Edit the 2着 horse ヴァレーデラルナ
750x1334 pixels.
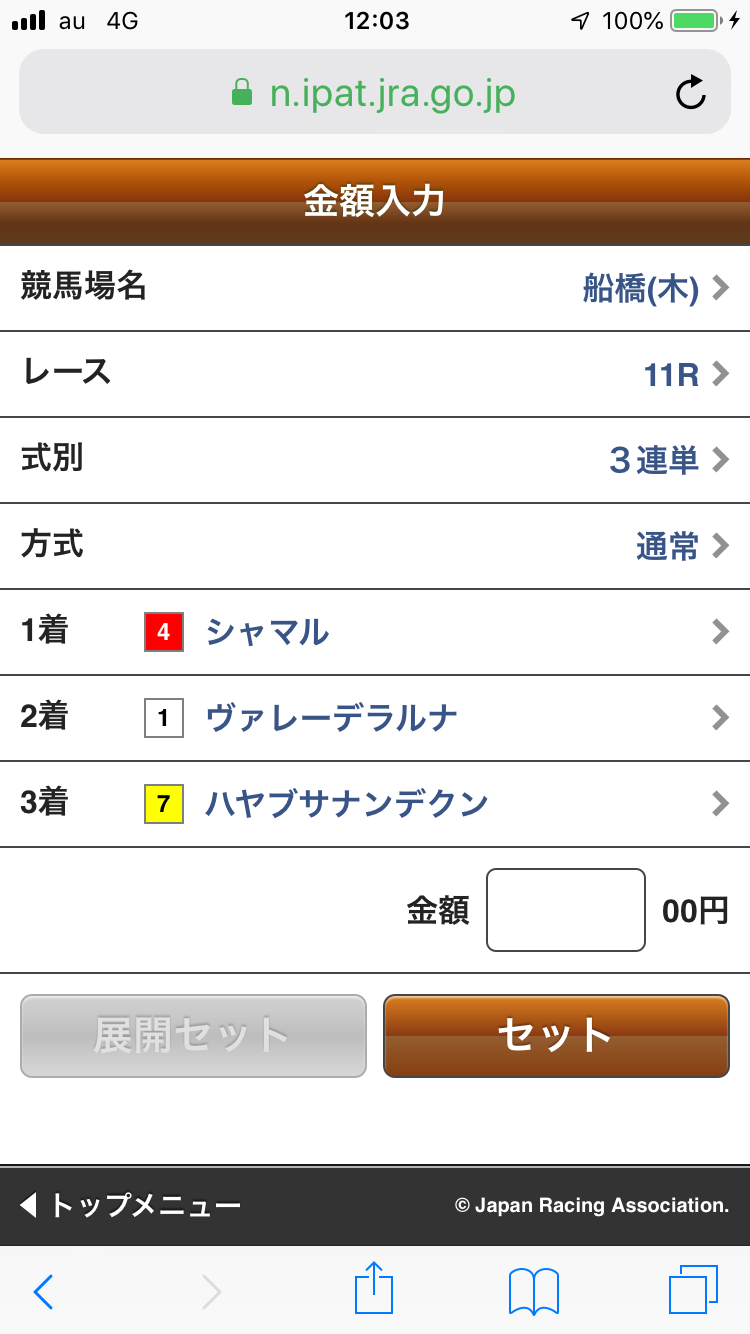(375, 718)
